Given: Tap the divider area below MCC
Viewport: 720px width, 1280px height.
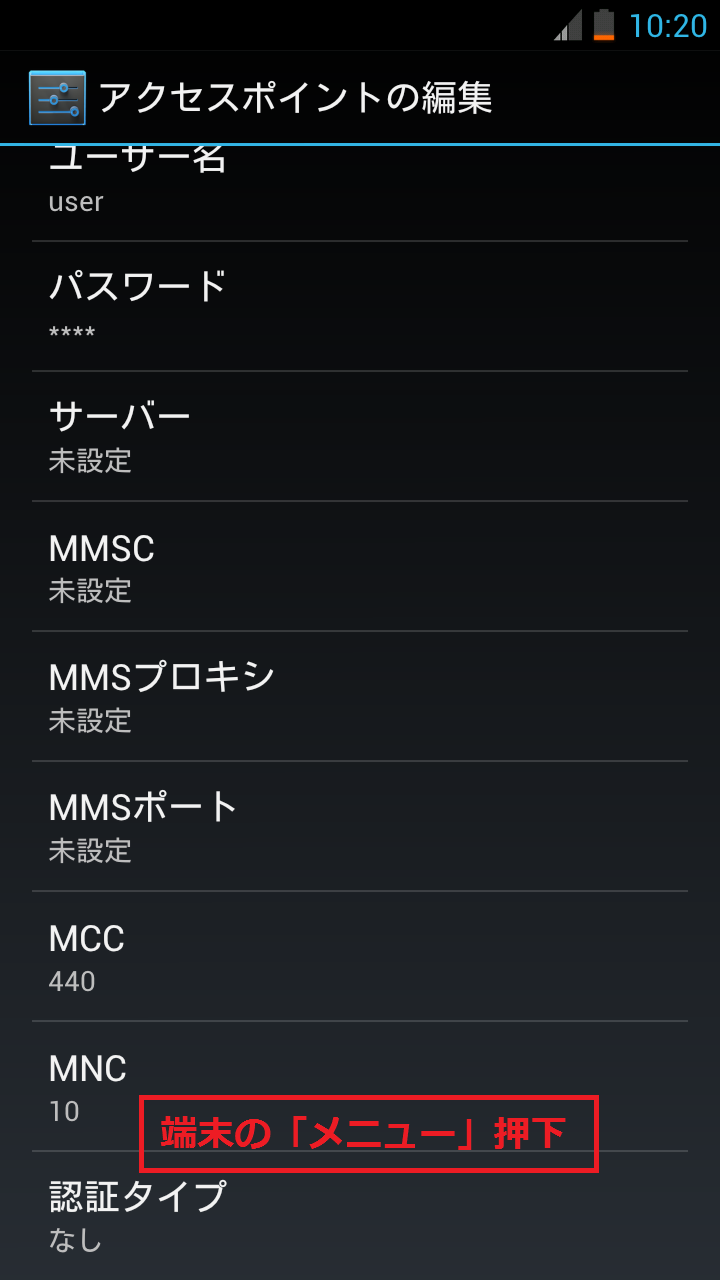Looking at the screenshot, I should point(360,1022).
